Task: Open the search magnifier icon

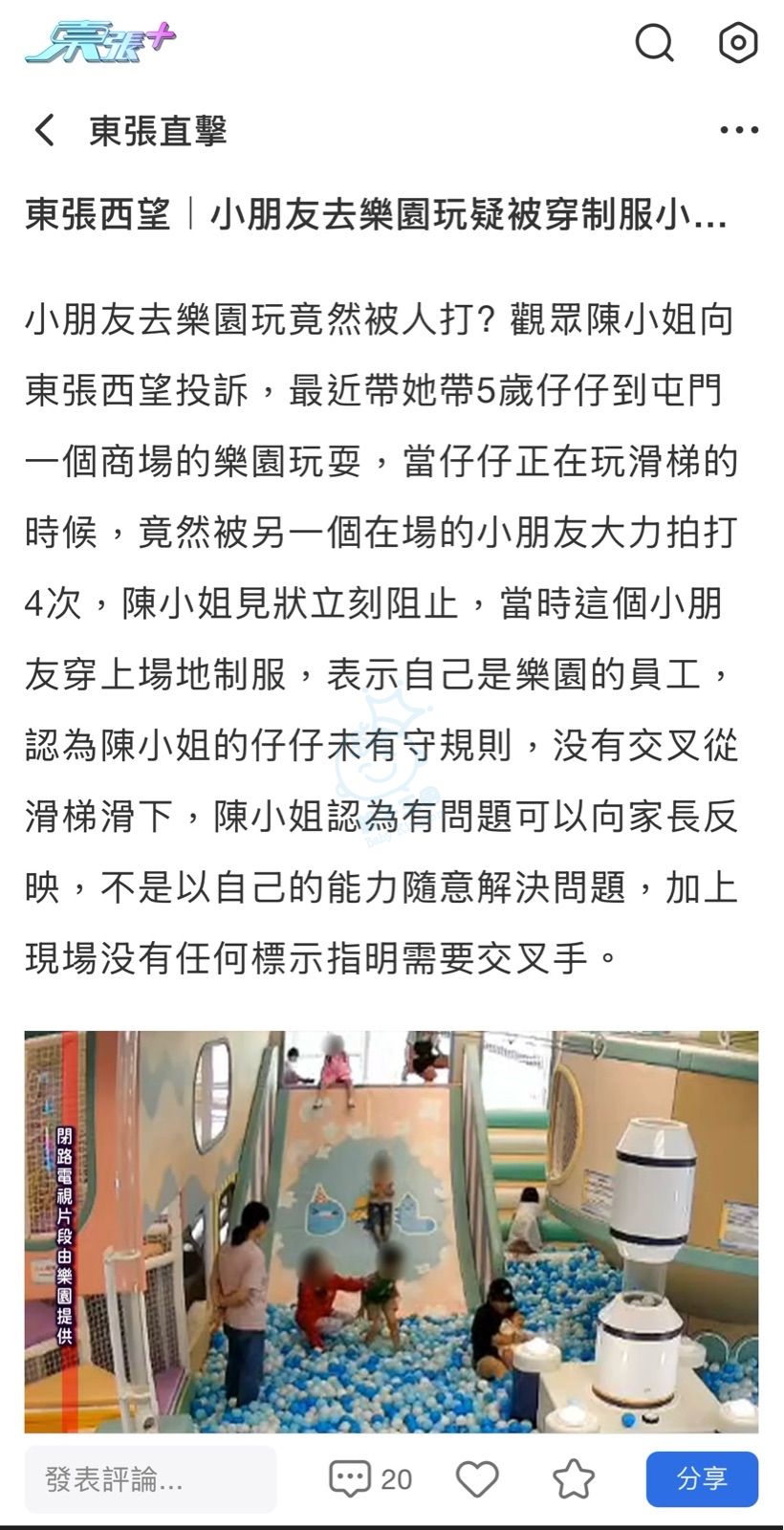Action: point(655,43)
